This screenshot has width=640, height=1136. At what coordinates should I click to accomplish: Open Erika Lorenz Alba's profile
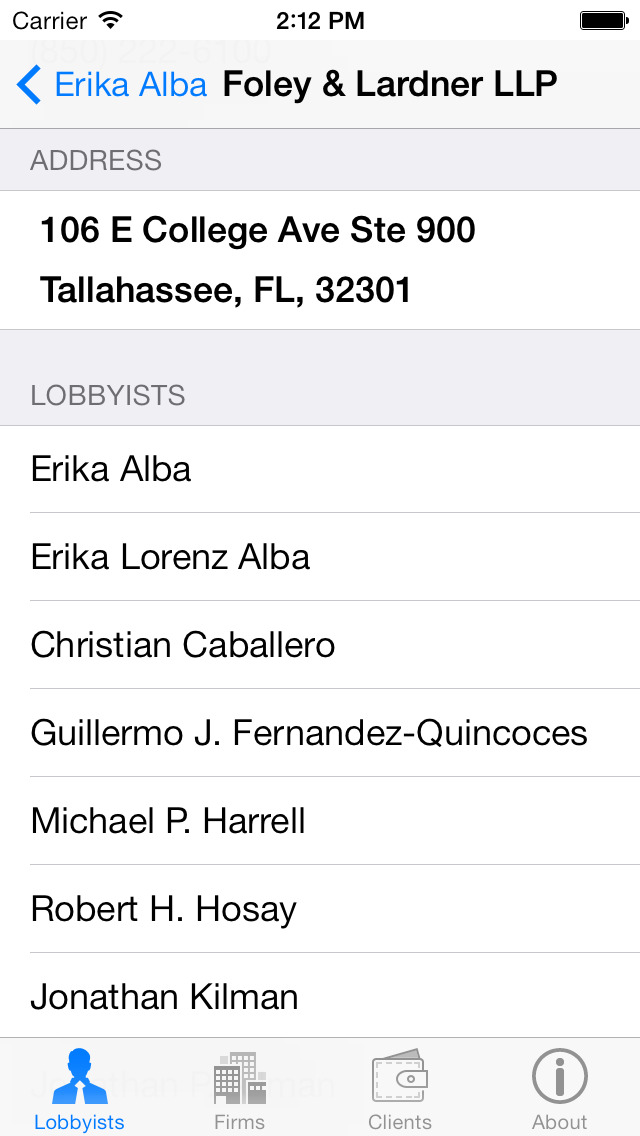(320, 557)
